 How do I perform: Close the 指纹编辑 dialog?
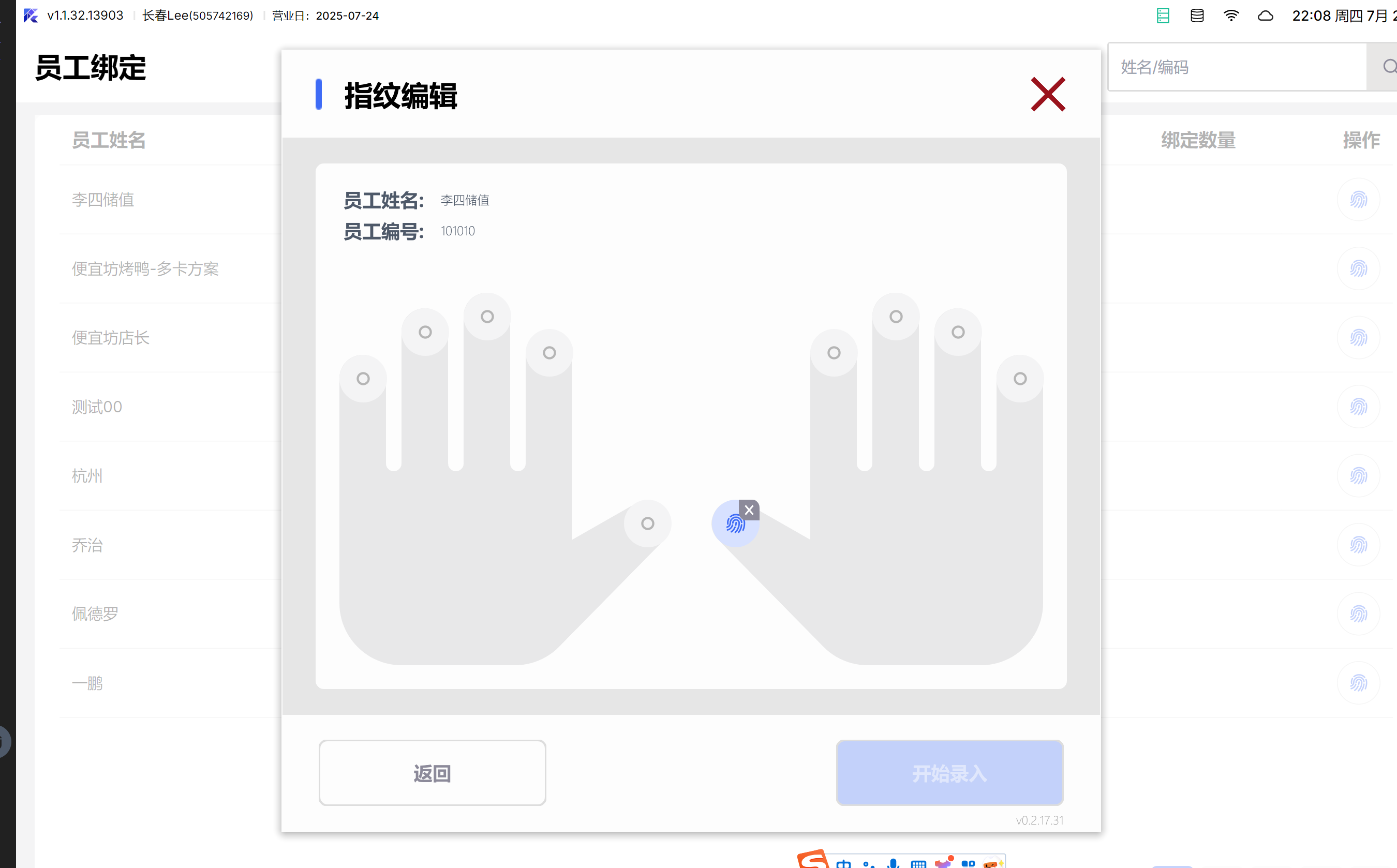(1047, 94)
